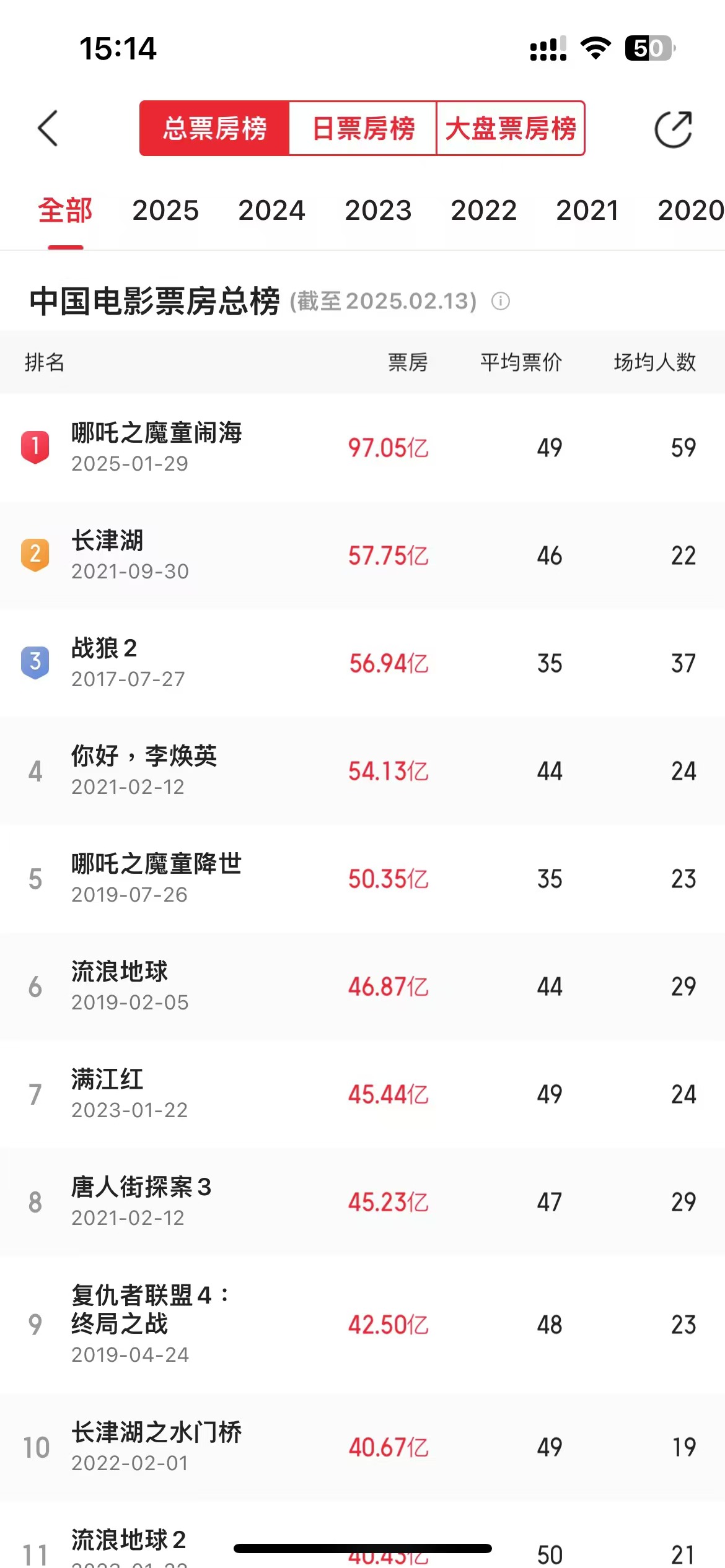Select the 全部 year filter
Viewport: 725px width, 1568px height.
coord(65,211)
